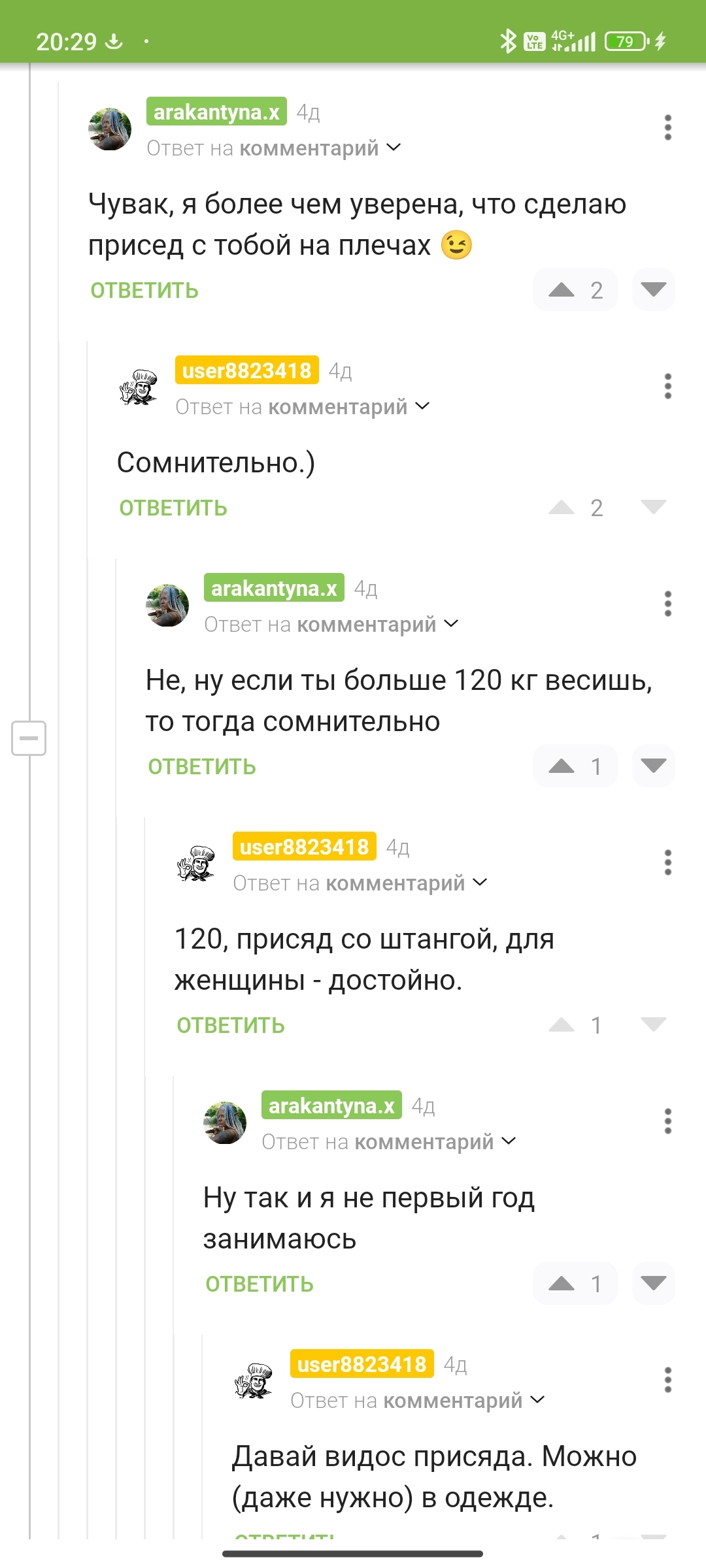This screenshot has height=1568, width=706.
Task: Open user8823418 profile from "Давай видос присяда" comment
Action: [361, 1364]
